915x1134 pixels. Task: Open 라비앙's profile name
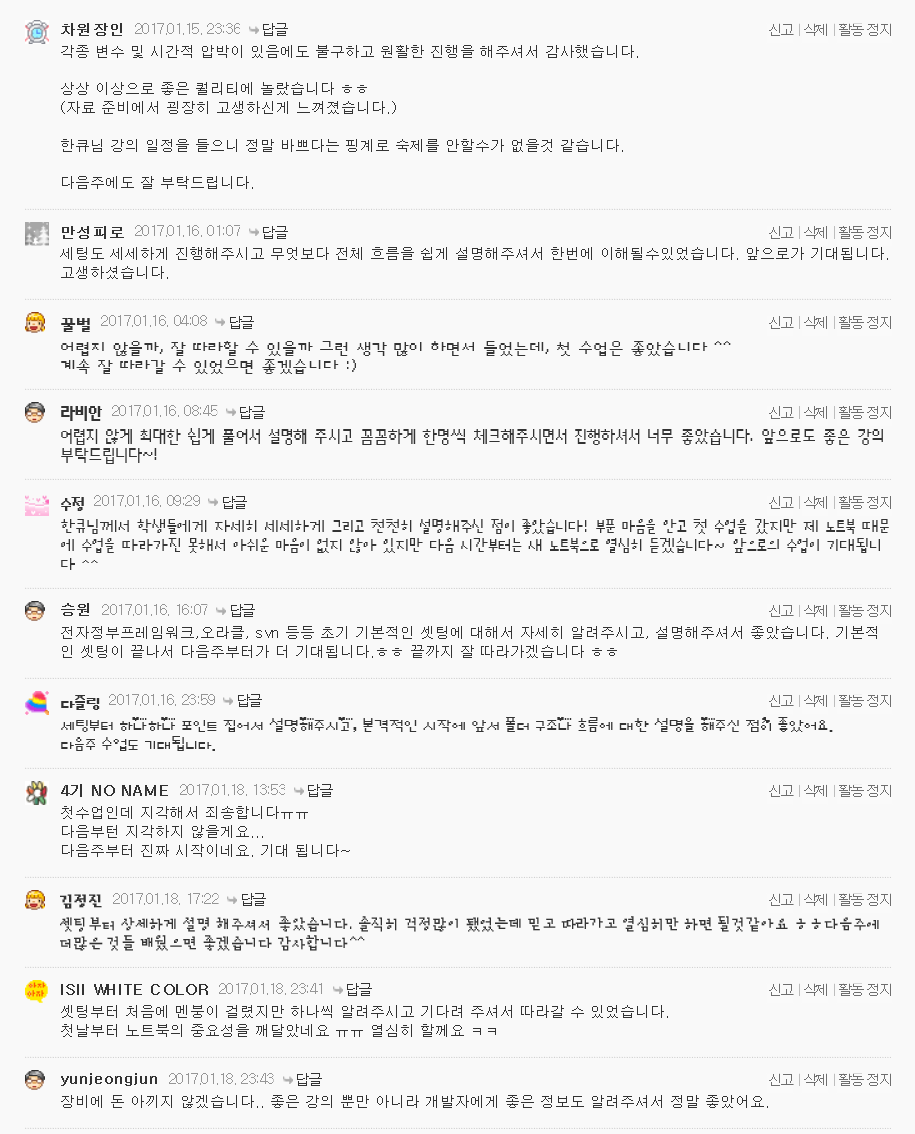(x=81, y=412)
